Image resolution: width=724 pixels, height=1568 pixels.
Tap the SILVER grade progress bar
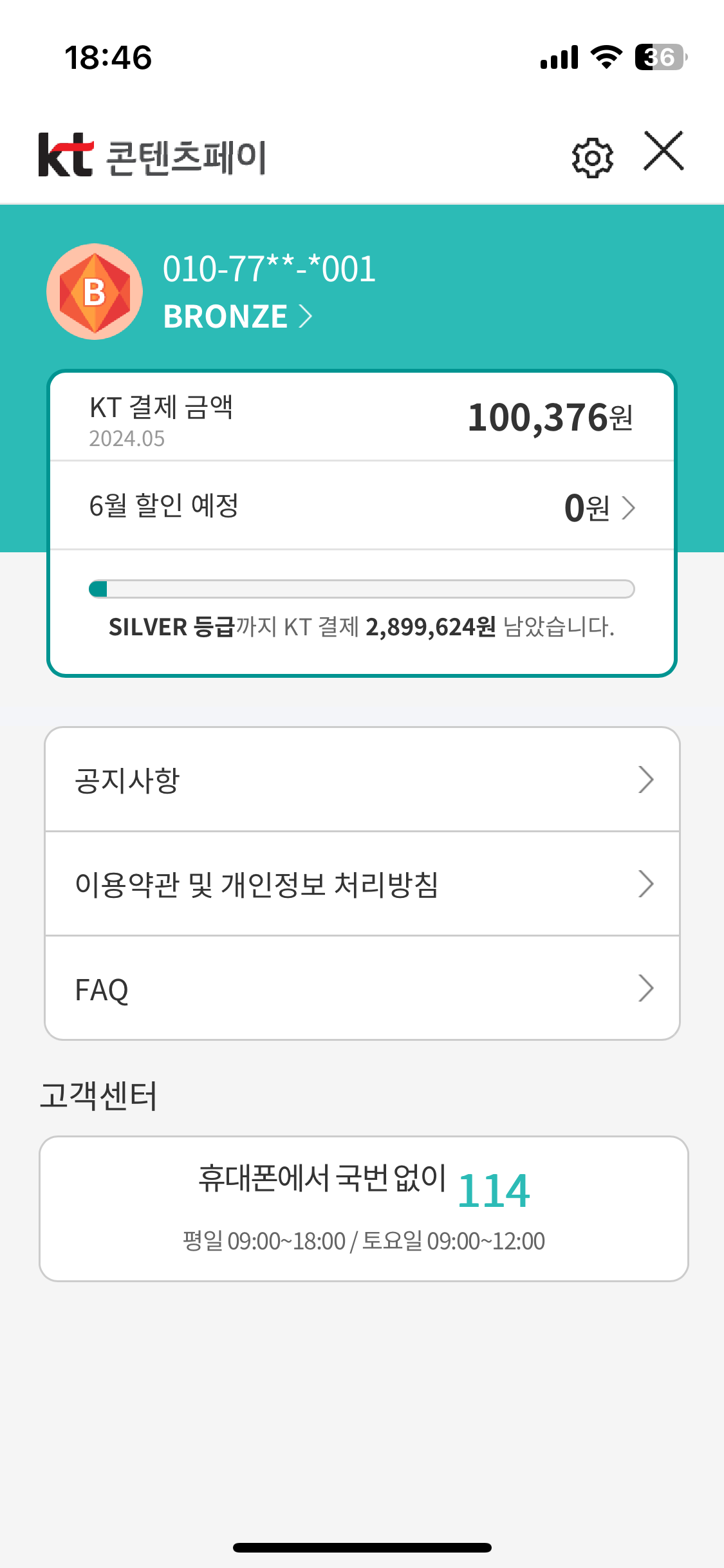pos(362,588)
